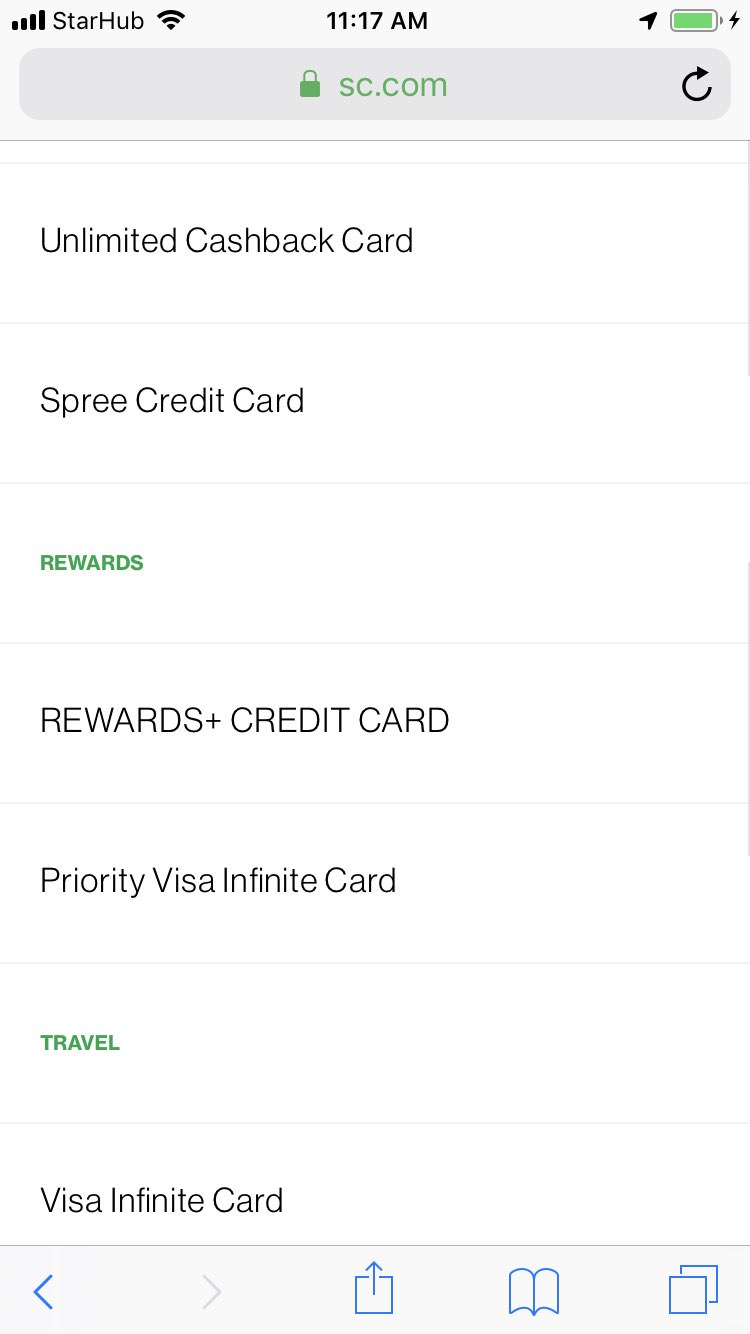Screen dimensions: 750x1334
Task: Share this page via share sheet
Action: click(375, 1290)
